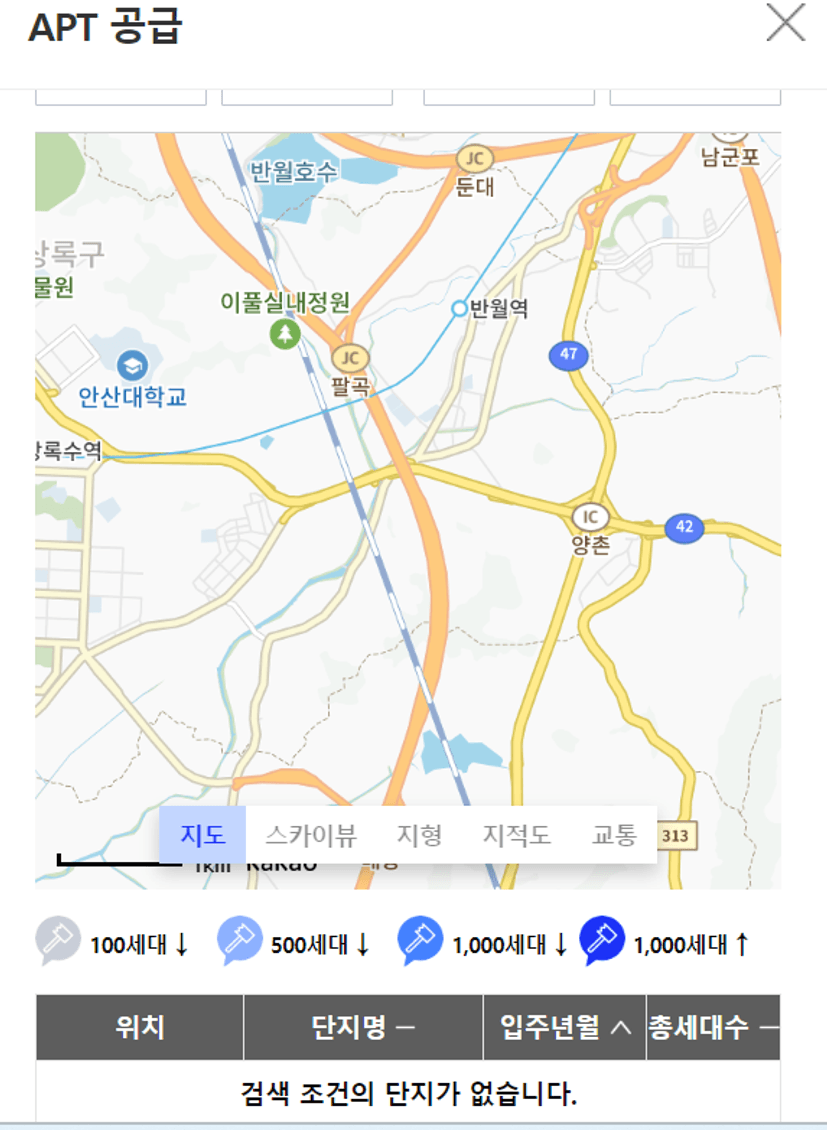This screenshot has height=1130, width=827.
Task: Sort the table by 총세대수
Action: (713, 1027)
